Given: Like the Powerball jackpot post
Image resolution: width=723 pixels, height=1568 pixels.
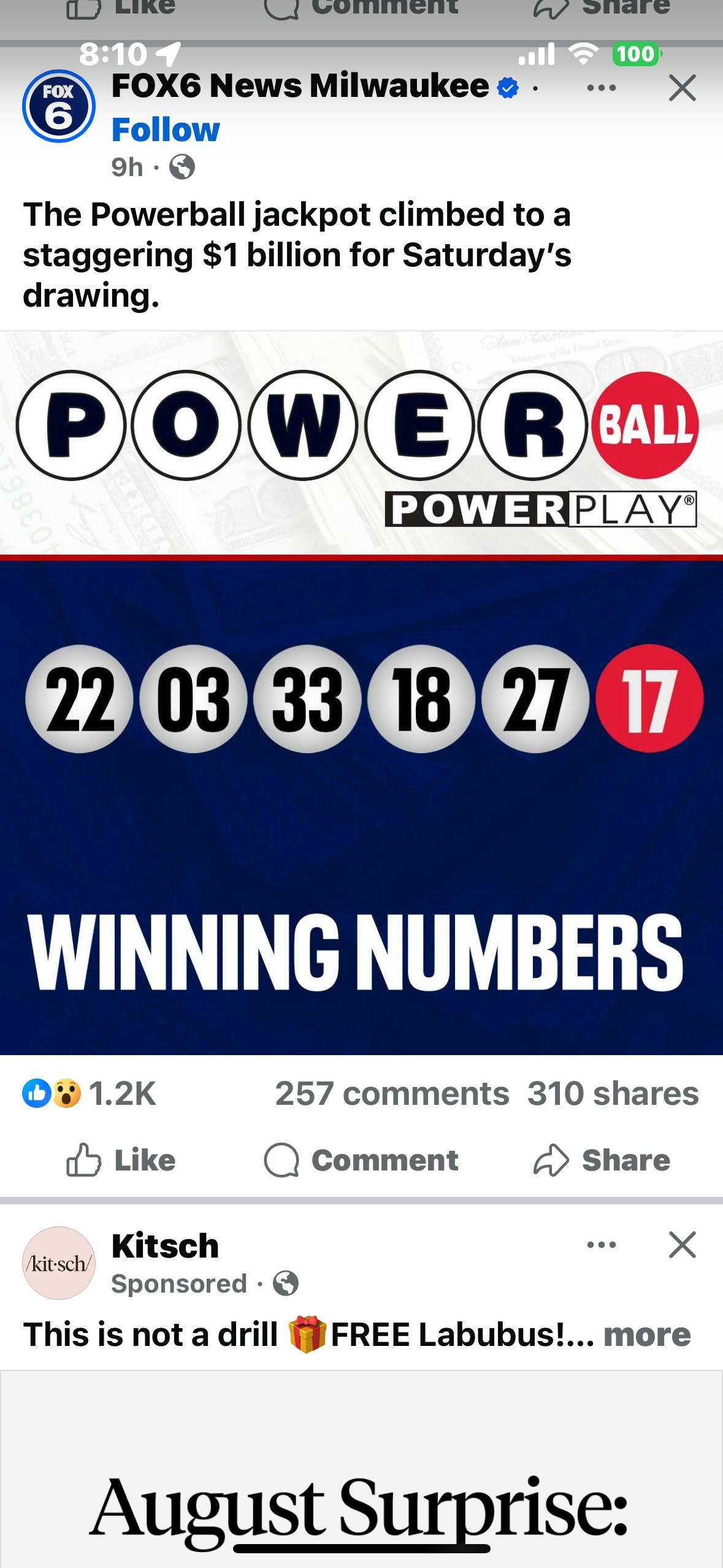Looking at the screenshot, I should click(x=121, y=1160).
